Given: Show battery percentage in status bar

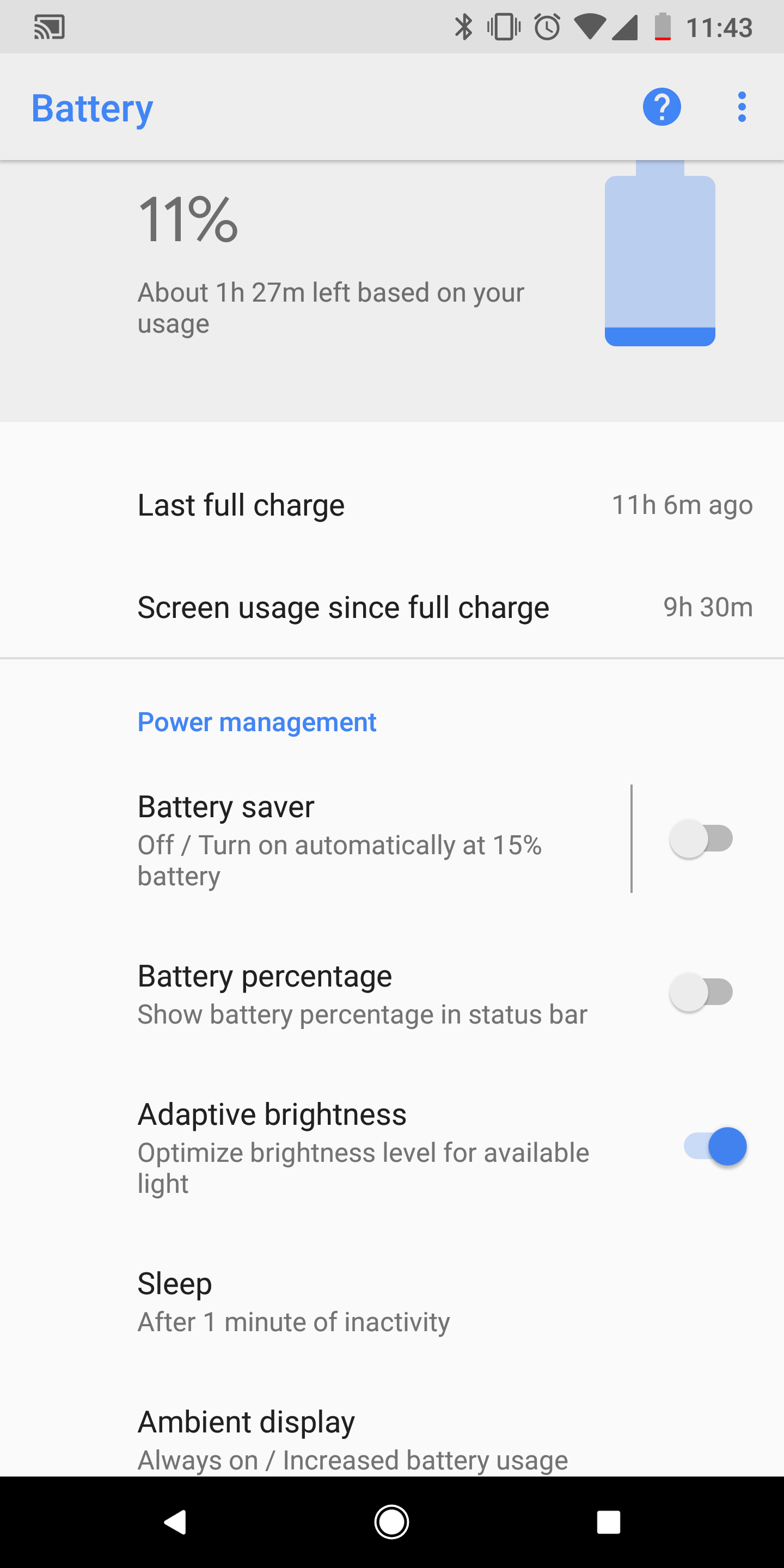Looking at the screenshot, I should click(x=700, y=991).
